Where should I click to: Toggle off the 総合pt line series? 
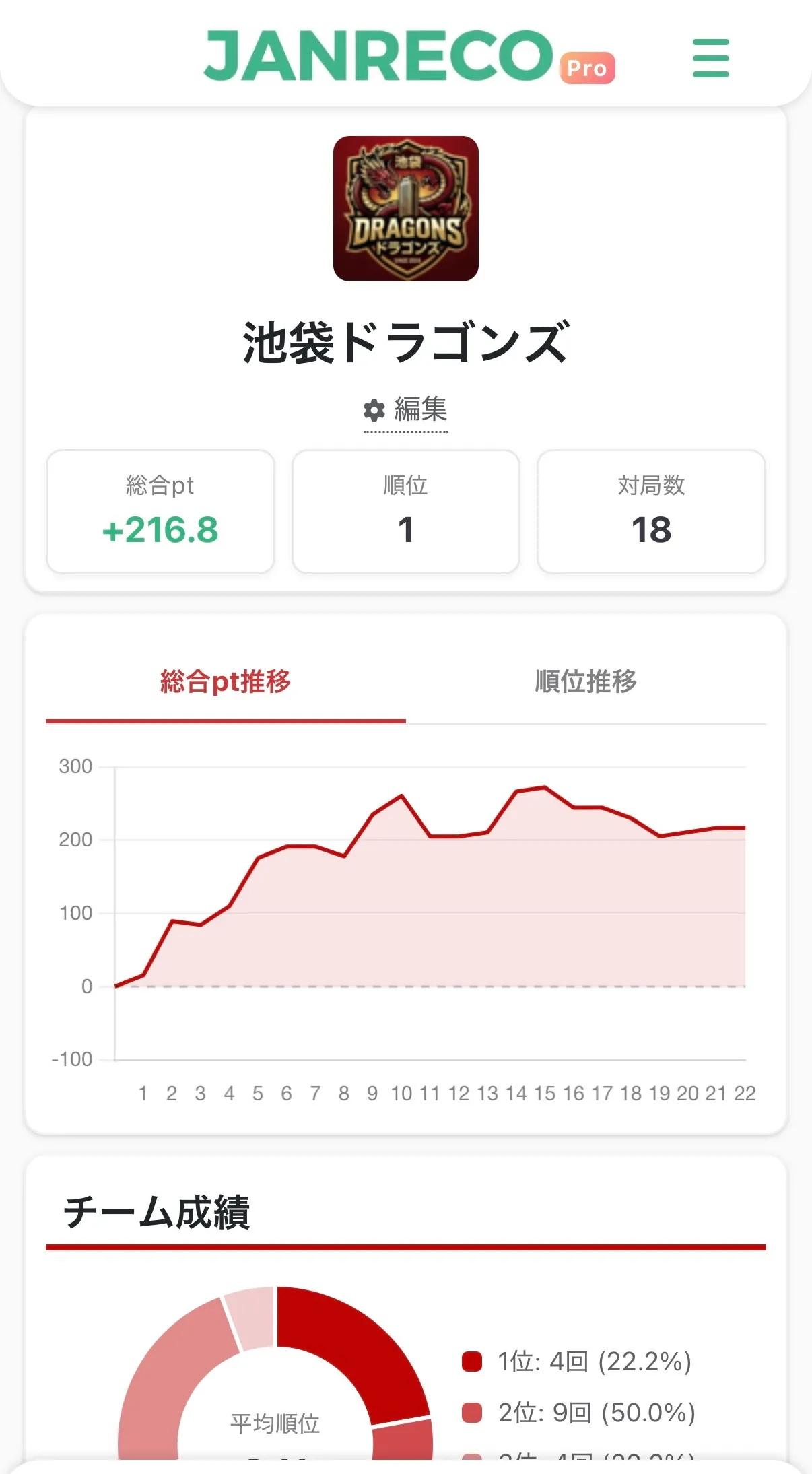pos(225,682)
